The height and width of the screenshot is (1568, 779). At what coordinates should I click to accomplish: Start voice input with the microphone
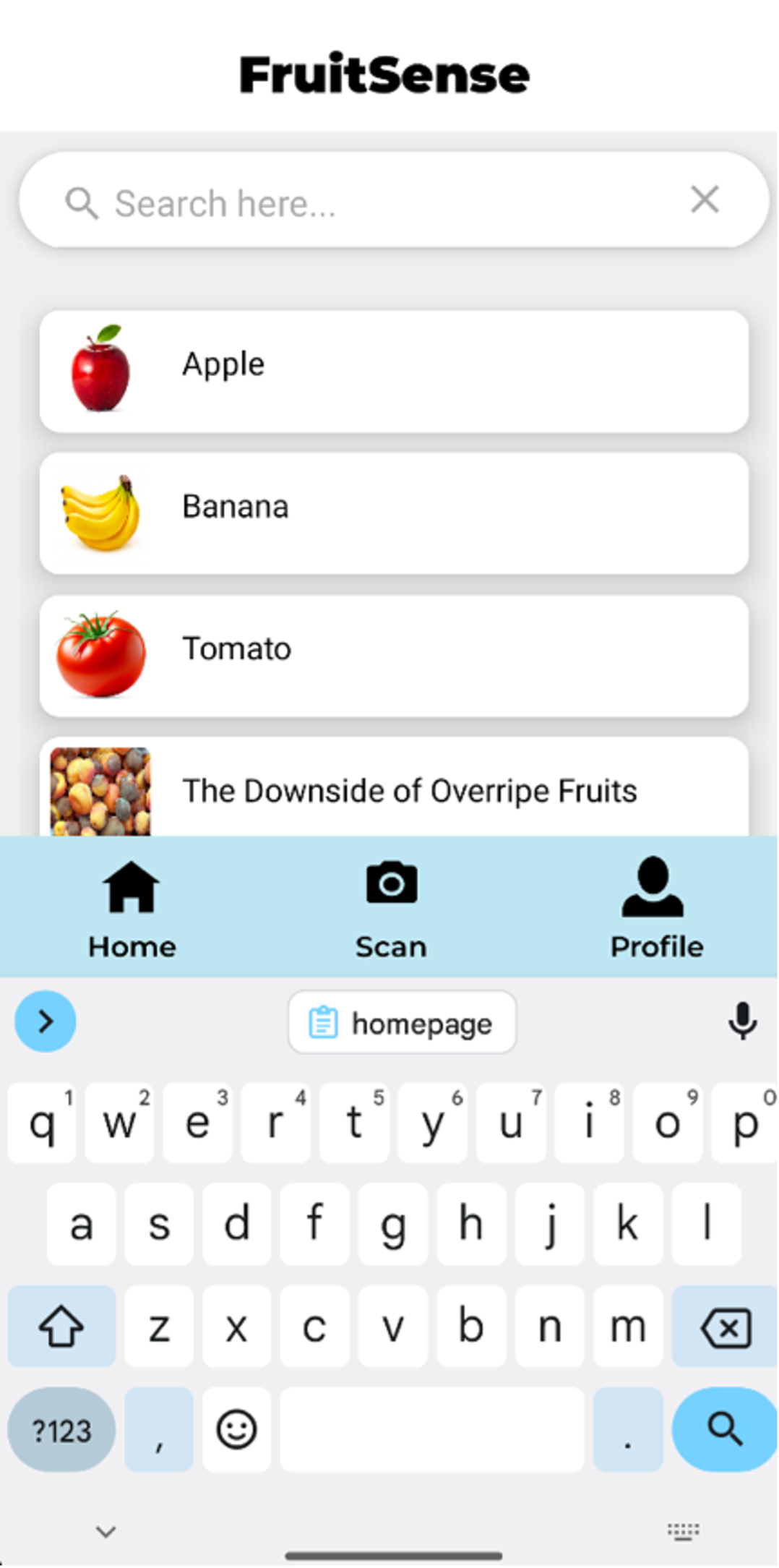(742, 1021)
